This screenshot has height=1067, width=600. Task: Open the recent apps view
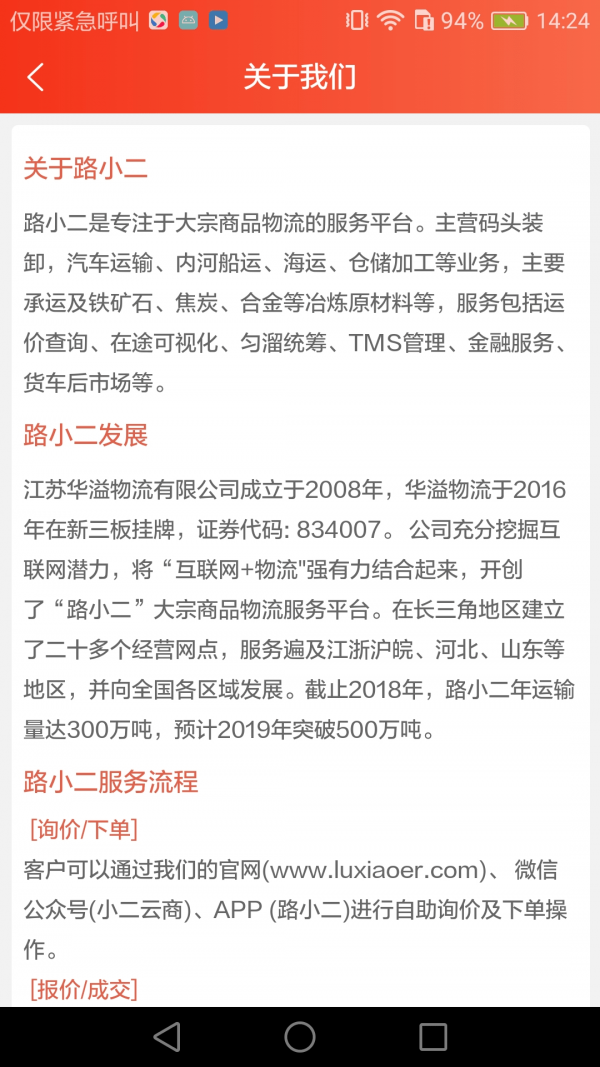[x=433, y=1036]
